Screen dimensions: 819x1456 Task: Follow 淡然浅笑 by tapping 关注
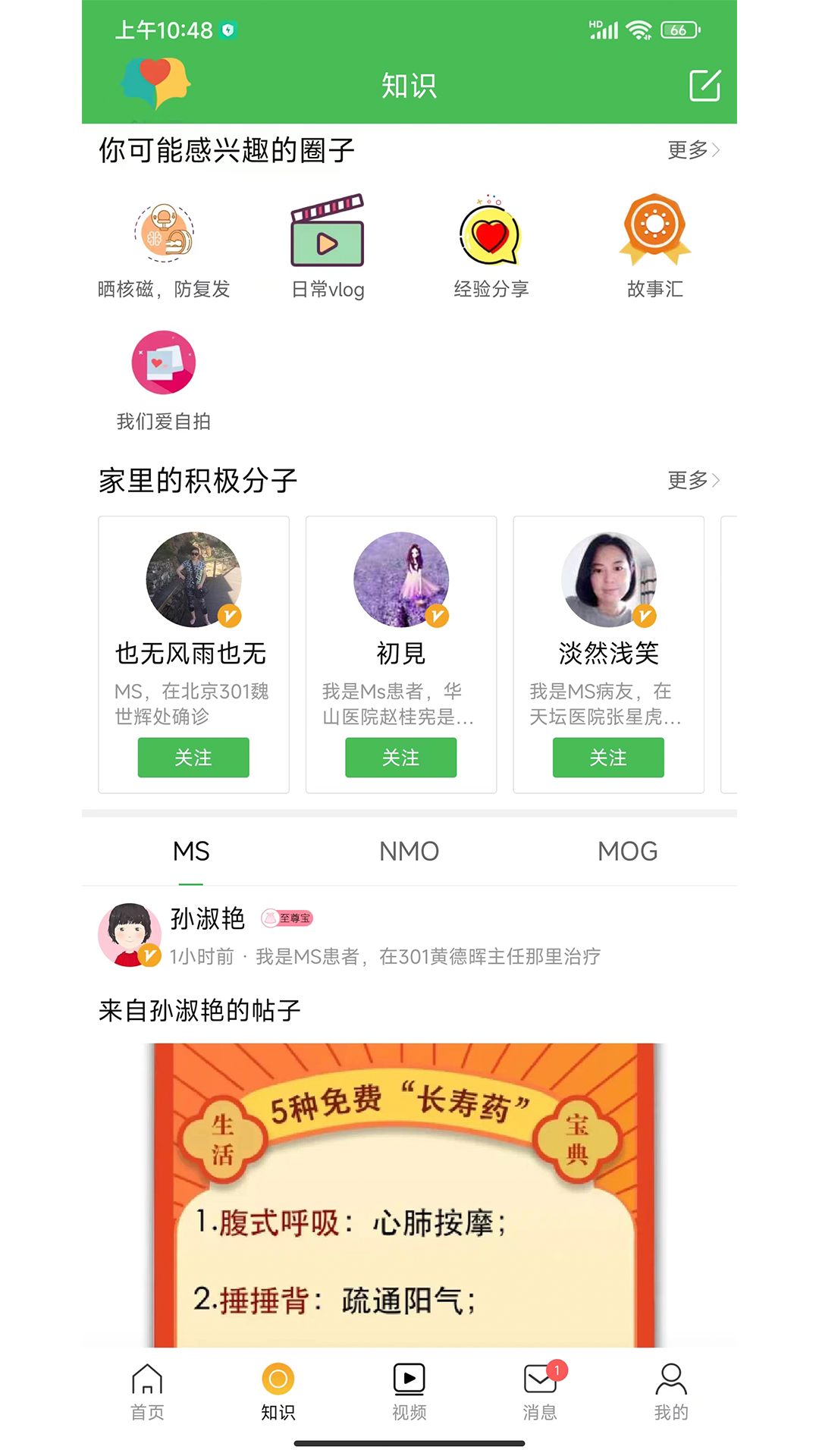click(x=609, y=758)
